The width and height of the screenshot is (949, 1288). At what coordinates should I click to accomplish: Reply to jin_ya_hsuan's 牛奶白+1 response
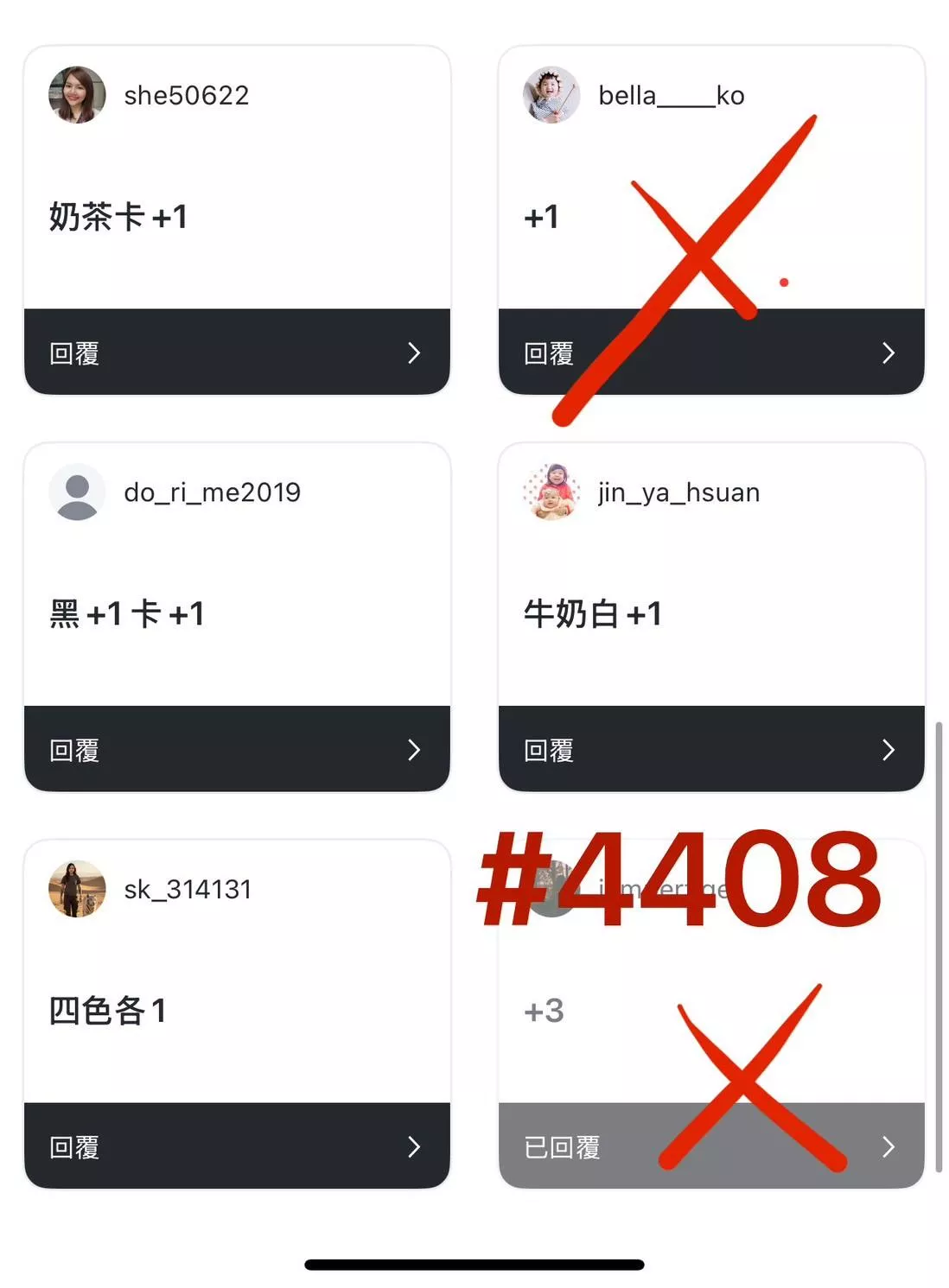tap(710, 749)
